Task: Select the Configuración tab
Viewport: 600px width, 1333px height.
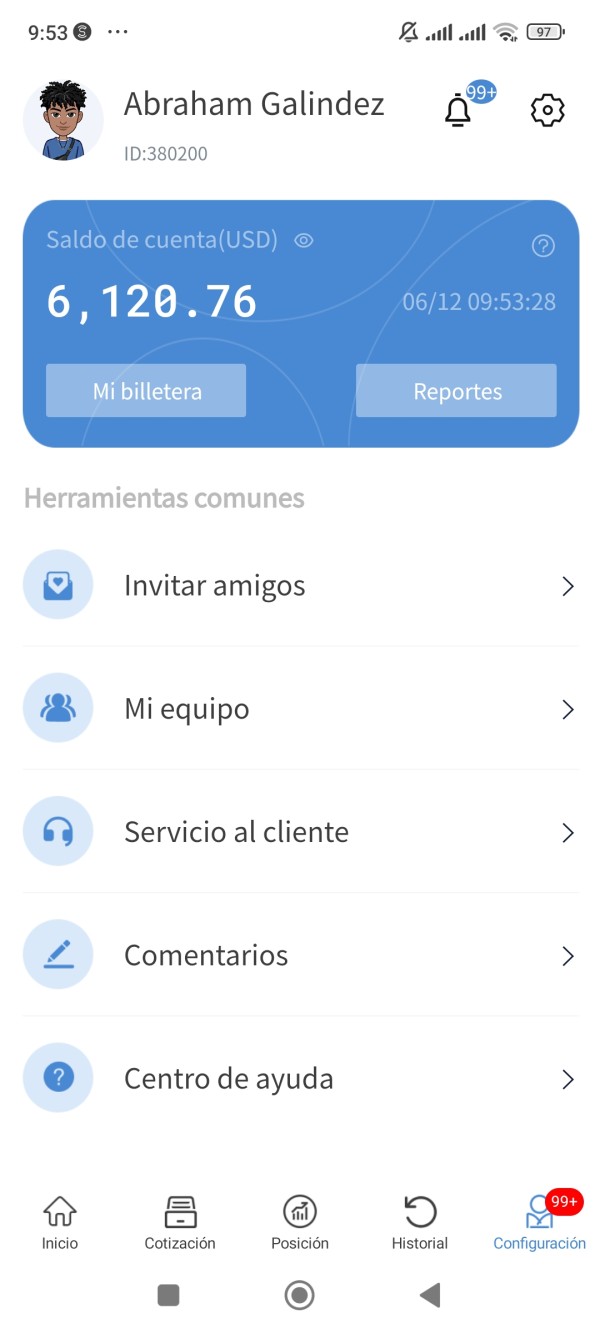Action: tap(540, 1222)
